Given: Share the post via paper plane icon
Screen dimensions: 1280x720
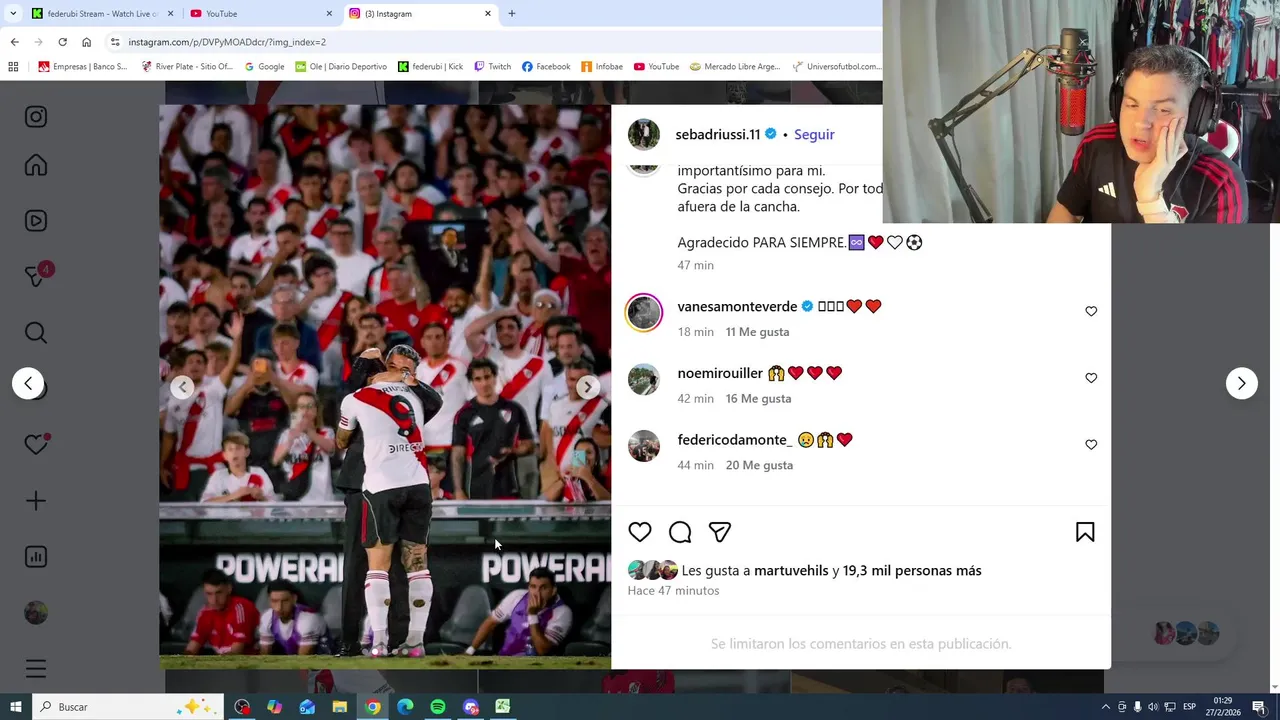Looking at the screenshot, I should (720, 532).
